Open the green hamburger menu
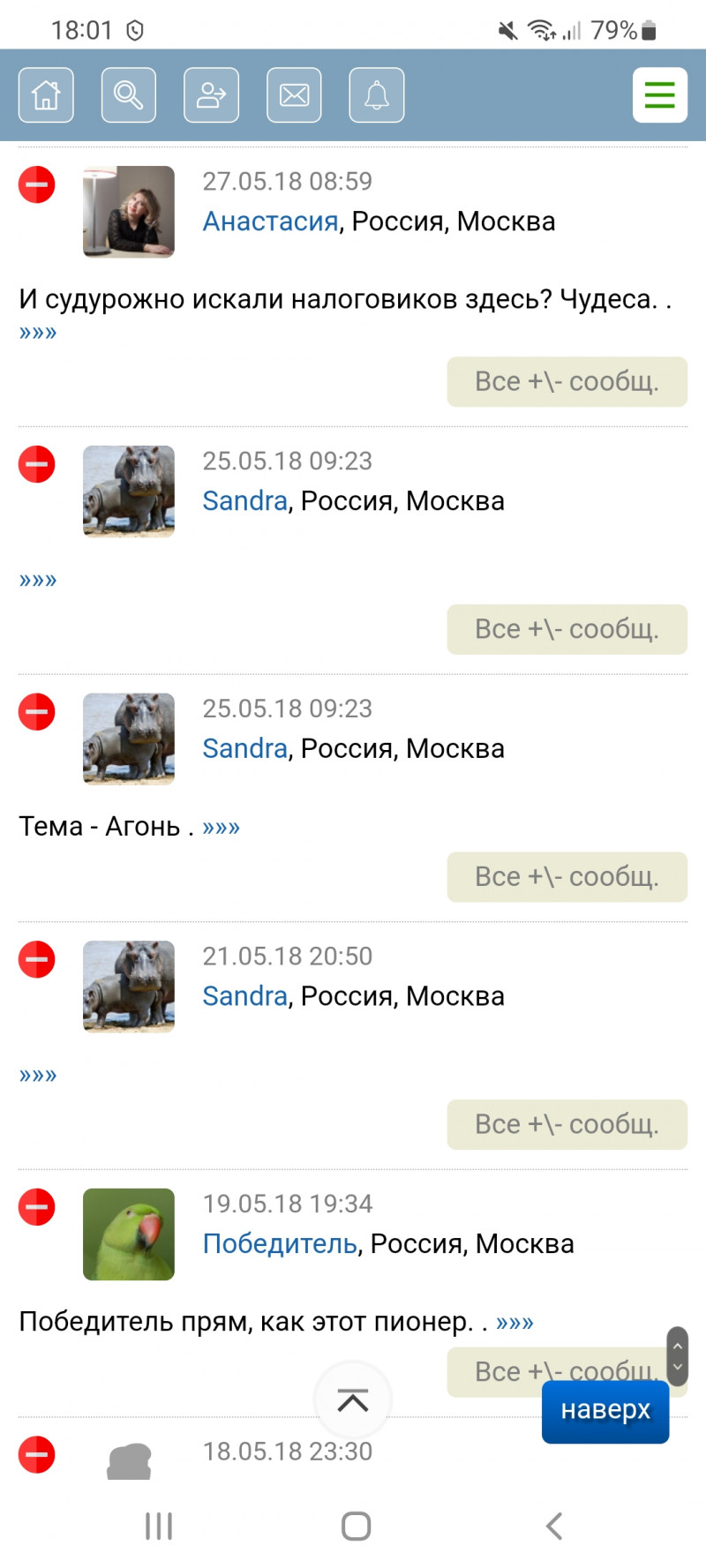 click(659, 94)
